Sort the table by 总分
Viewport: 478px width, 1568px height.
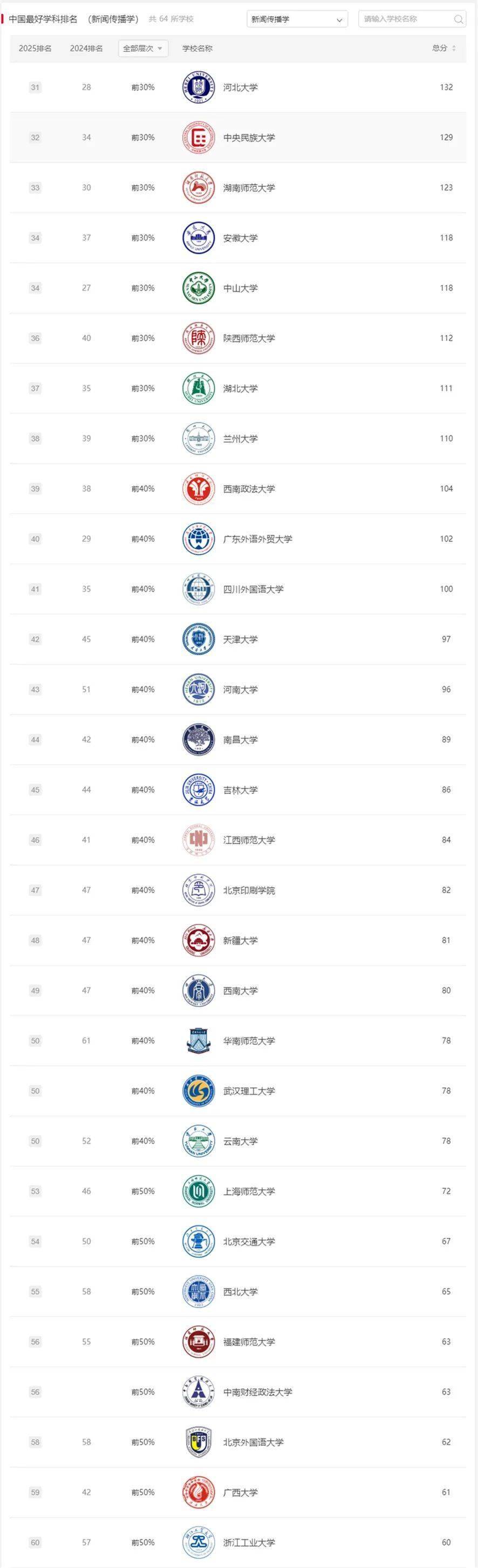444,48
